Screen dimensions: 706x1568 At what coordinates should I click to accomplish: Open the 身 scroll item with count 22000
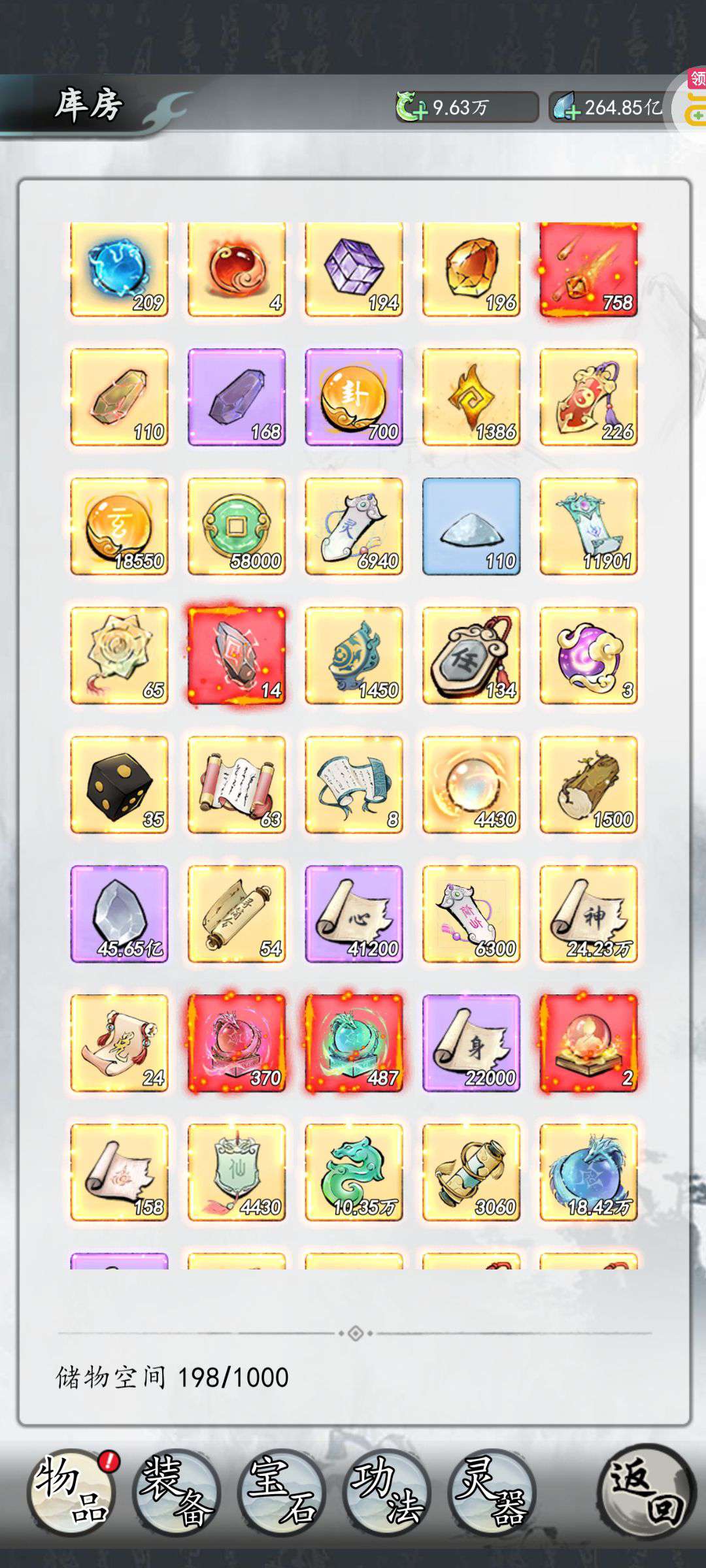[471, 1043]
